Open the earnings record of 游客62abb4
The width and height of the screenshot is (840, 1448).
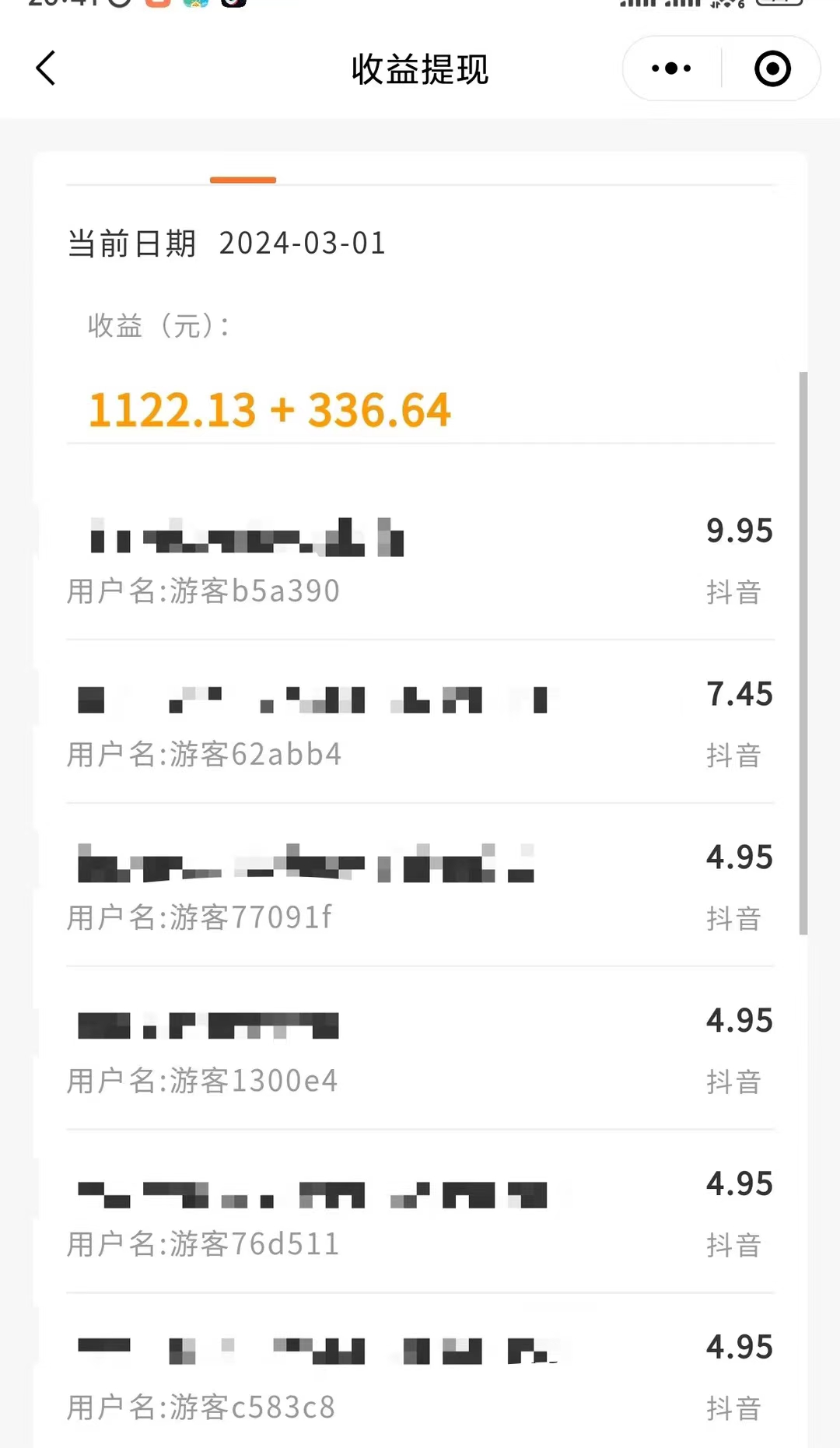420,722
